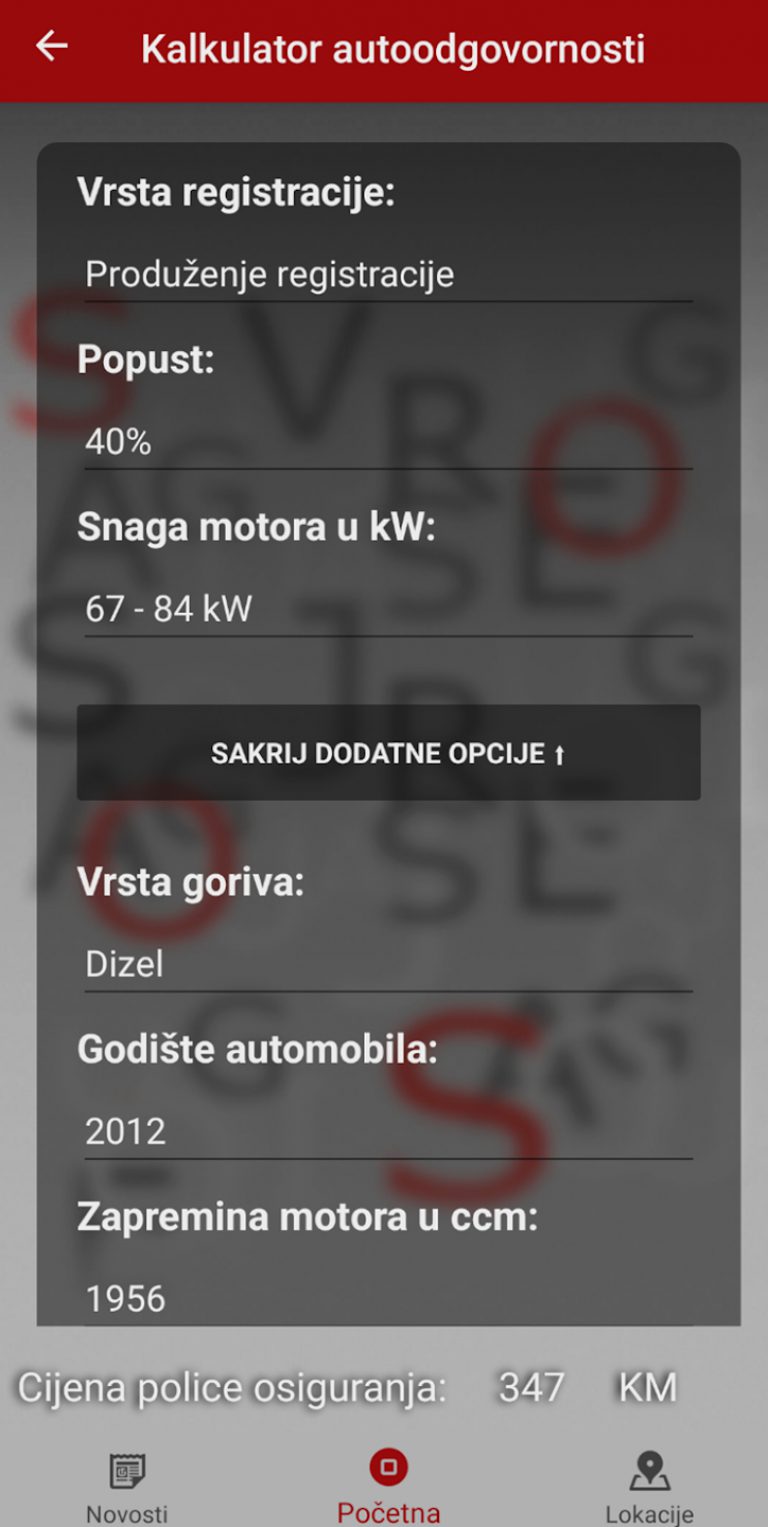Switch to the Novosti tab

click(127, 1488)
